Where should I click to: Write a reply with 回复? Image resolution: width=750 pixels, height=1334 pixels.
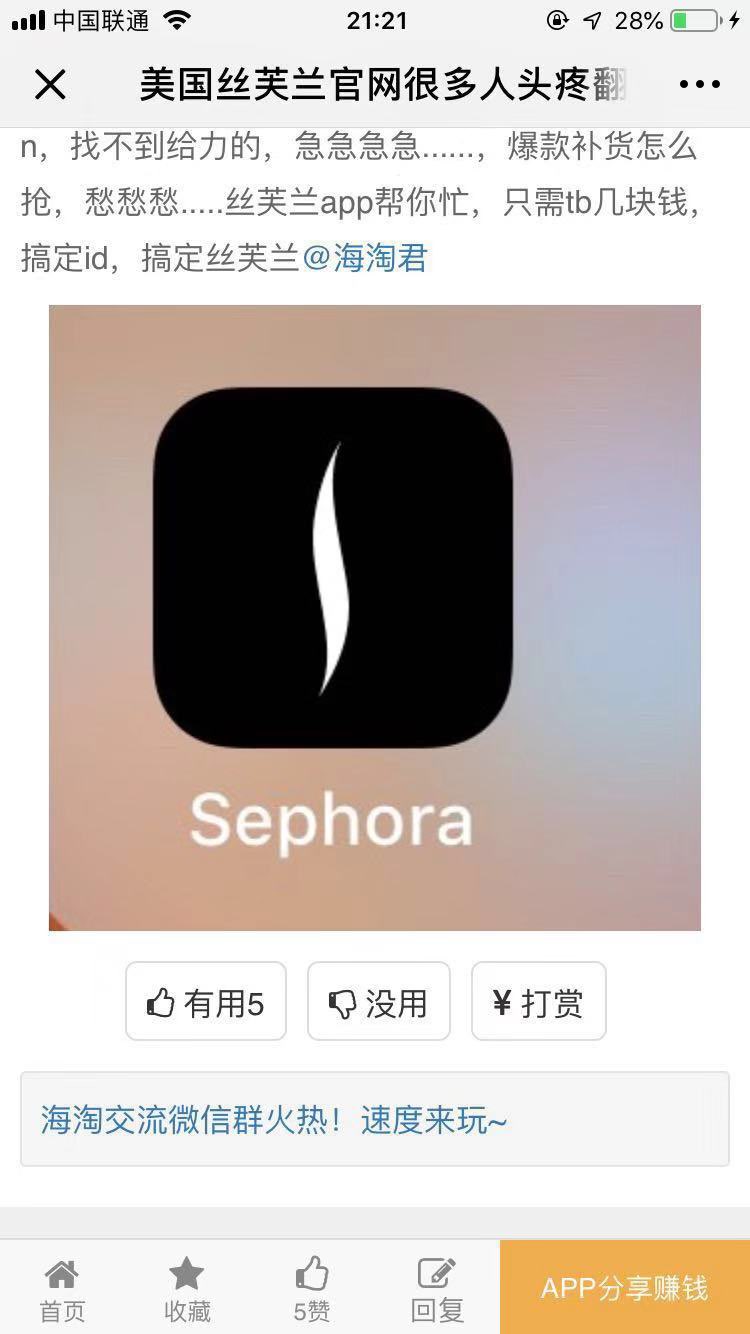click(x=437, y=1290)
